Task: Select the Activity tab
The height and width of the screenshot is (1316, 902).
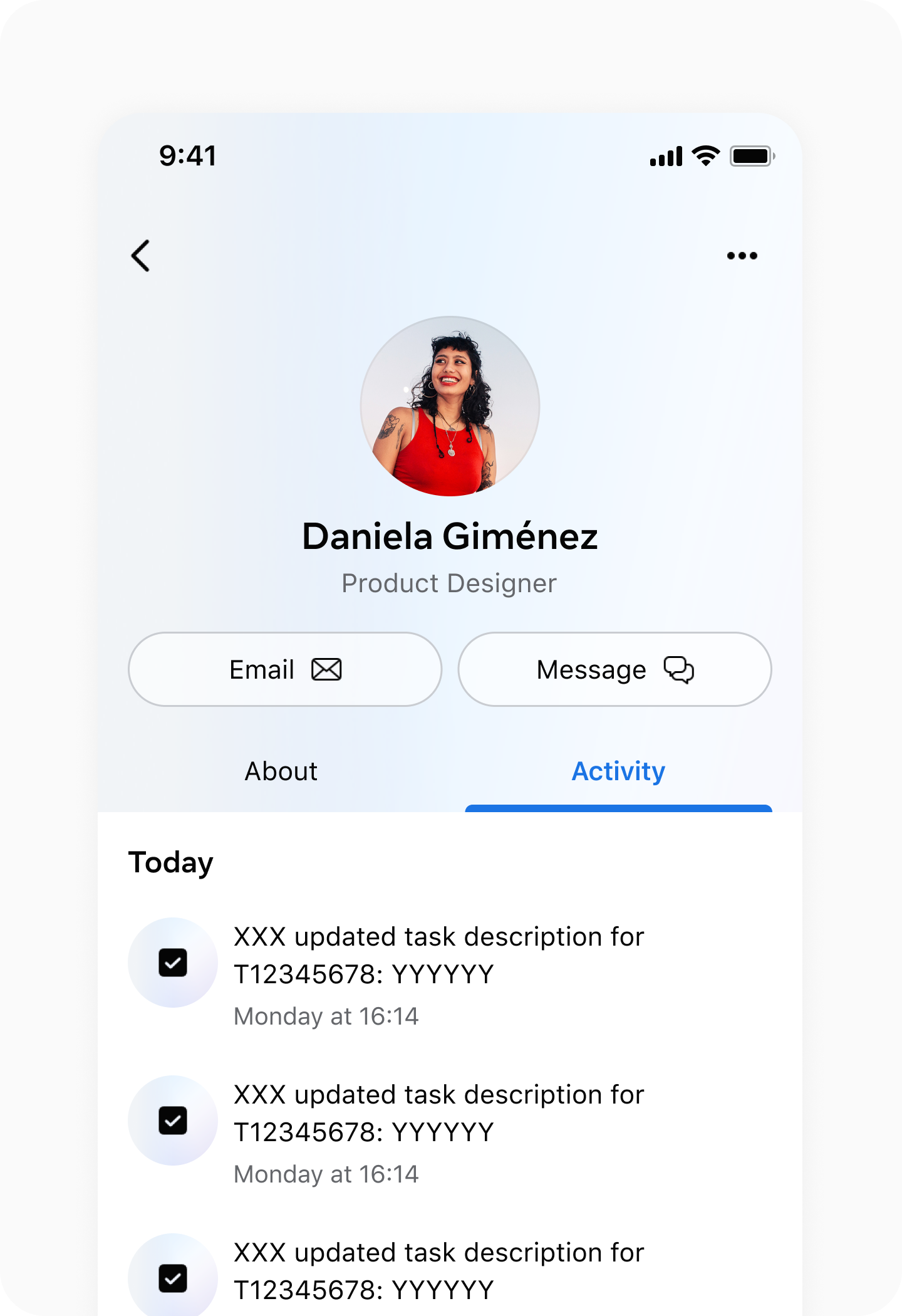Action: click(618, 771)
